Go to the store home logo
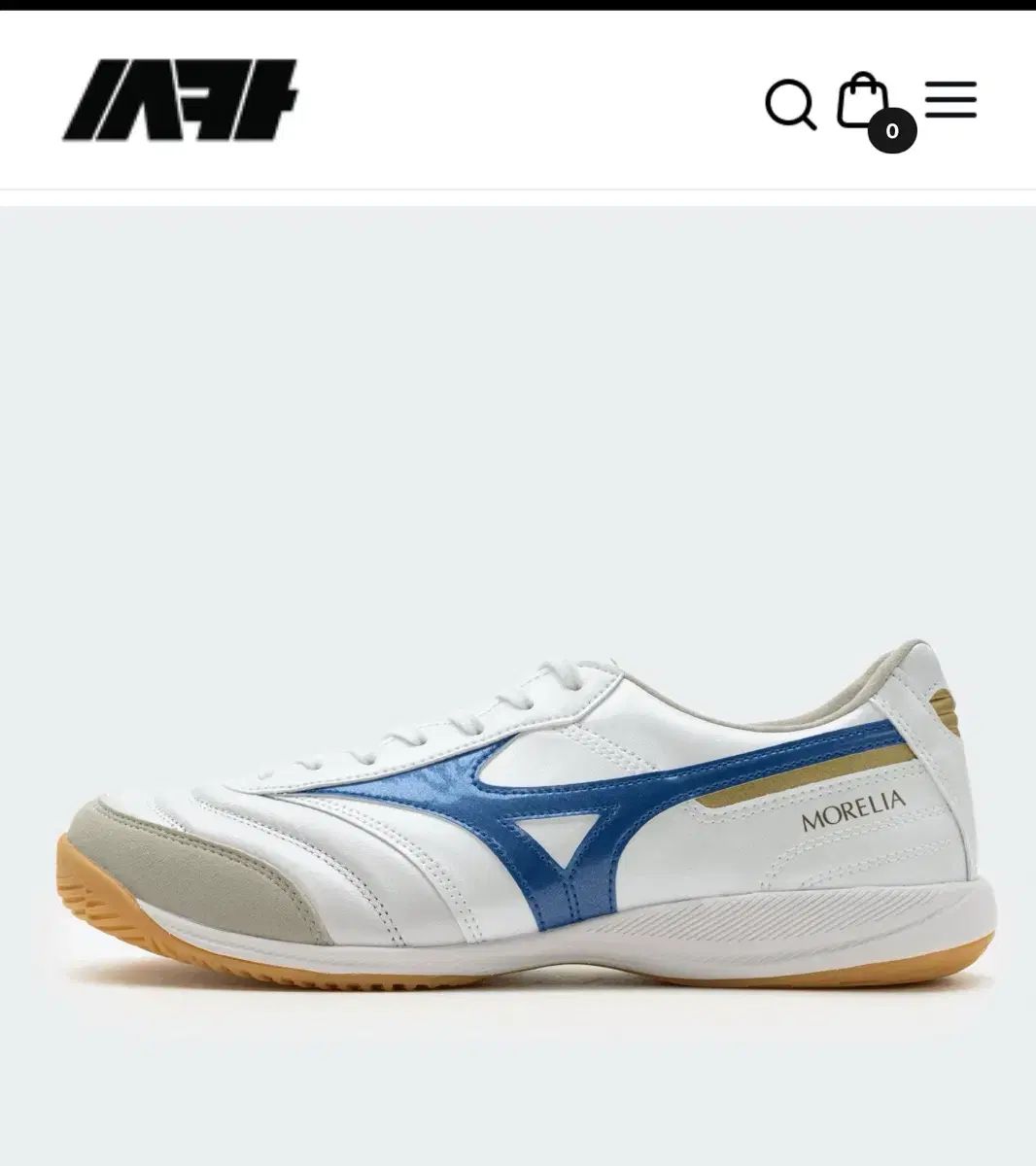Image resolution: width=1036 pixels, height=1166 pixels. [x=181, y=101]
